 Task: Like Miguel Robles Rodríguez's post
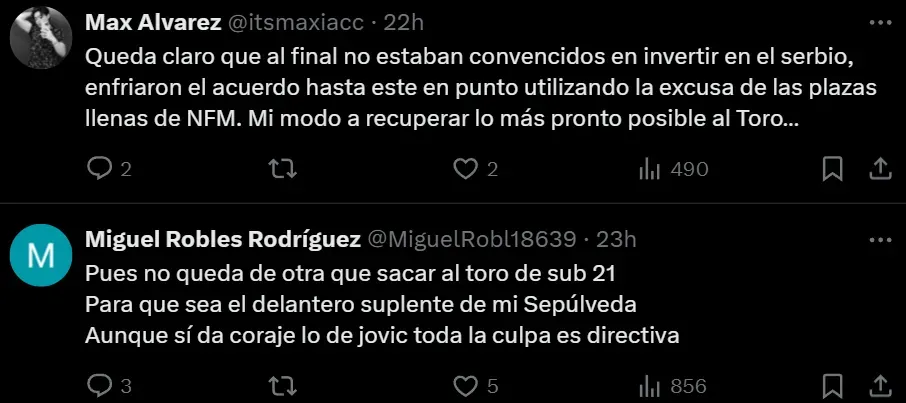(x=465, y=385)
